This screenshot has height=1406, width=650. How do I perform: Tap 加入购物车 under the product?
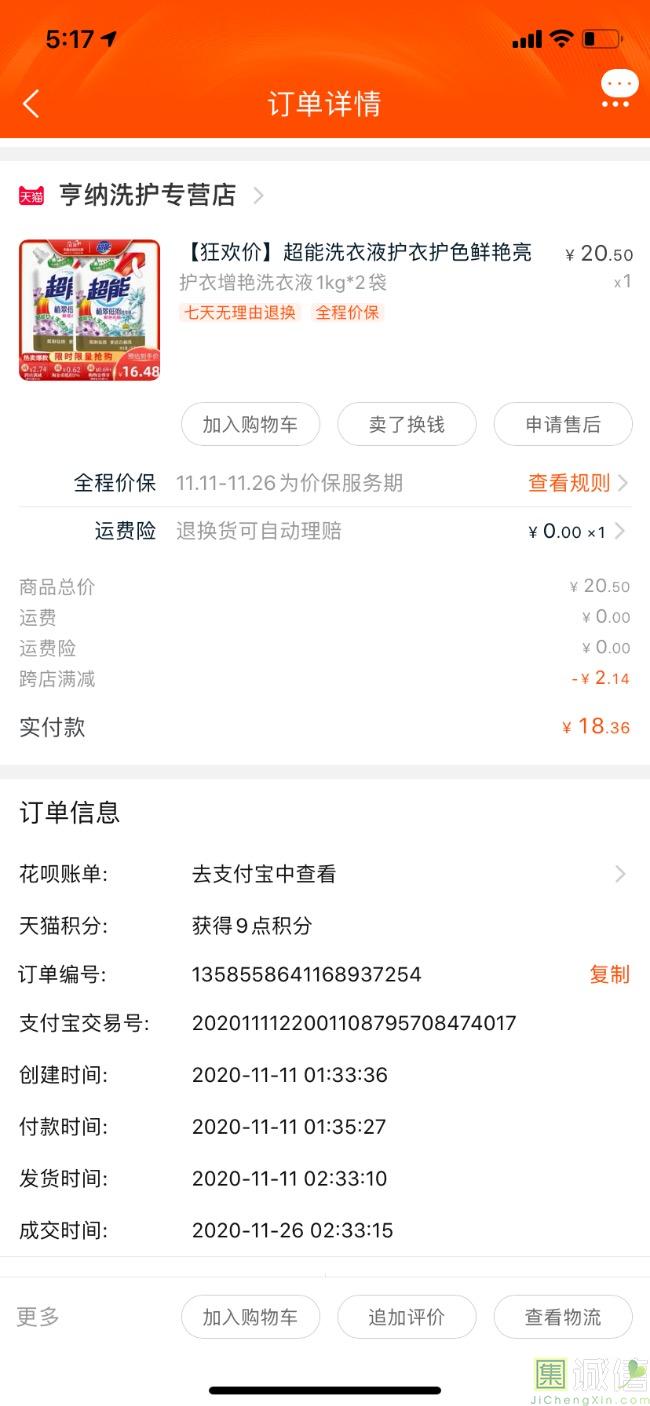point(250,425)
